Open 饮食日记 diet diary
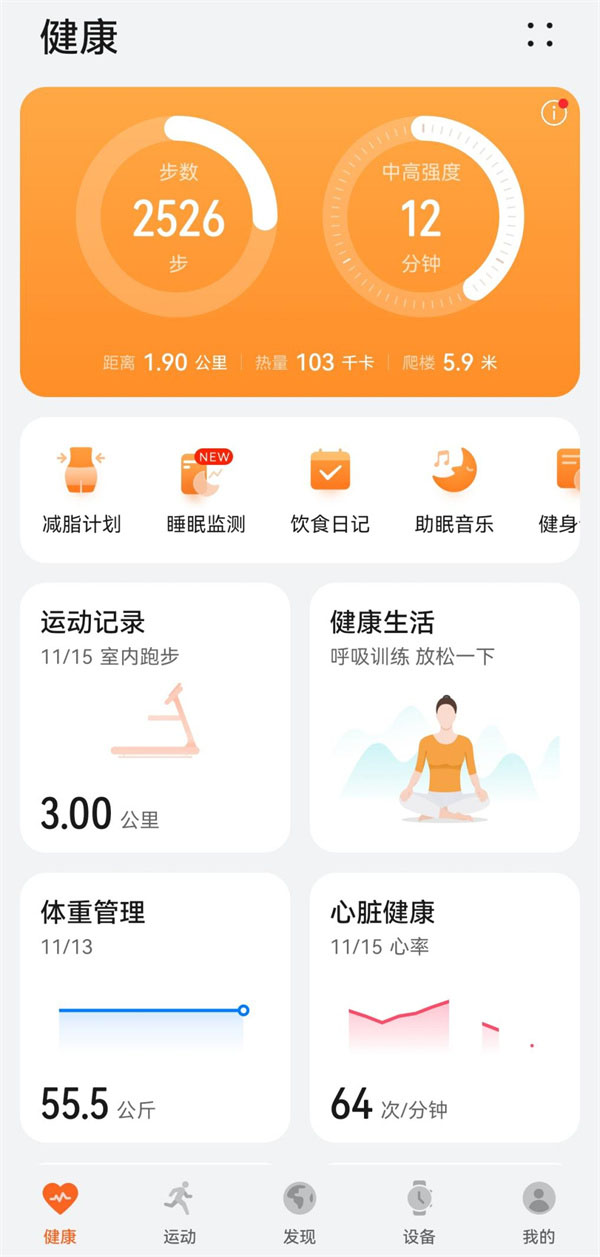Screen dimensions: 600x1257 [x=330, y=490]
